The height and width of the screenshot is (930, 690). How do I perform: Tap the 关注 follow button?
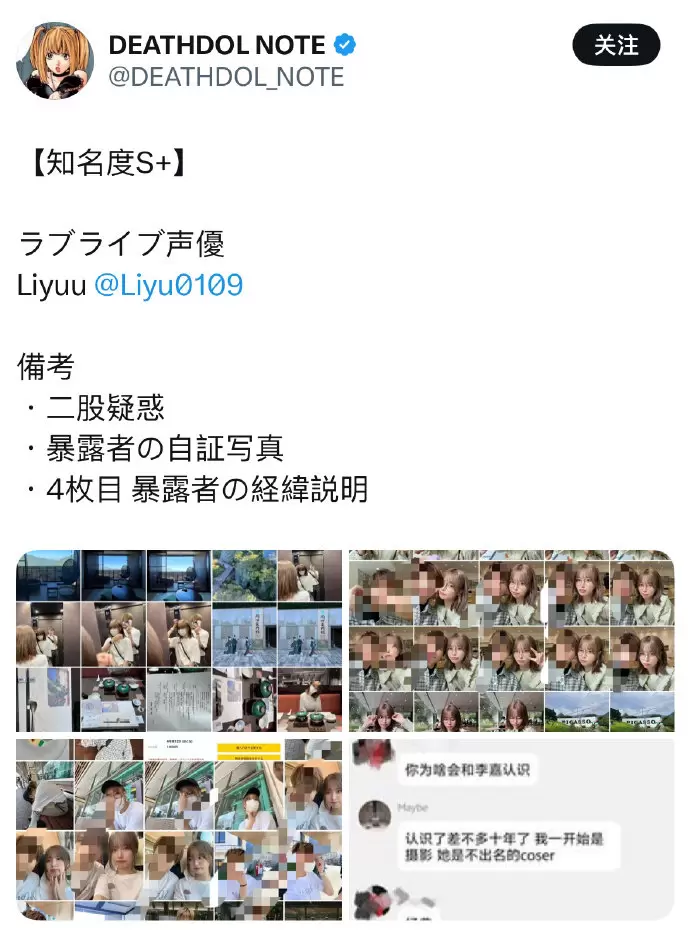click(616, 46)
